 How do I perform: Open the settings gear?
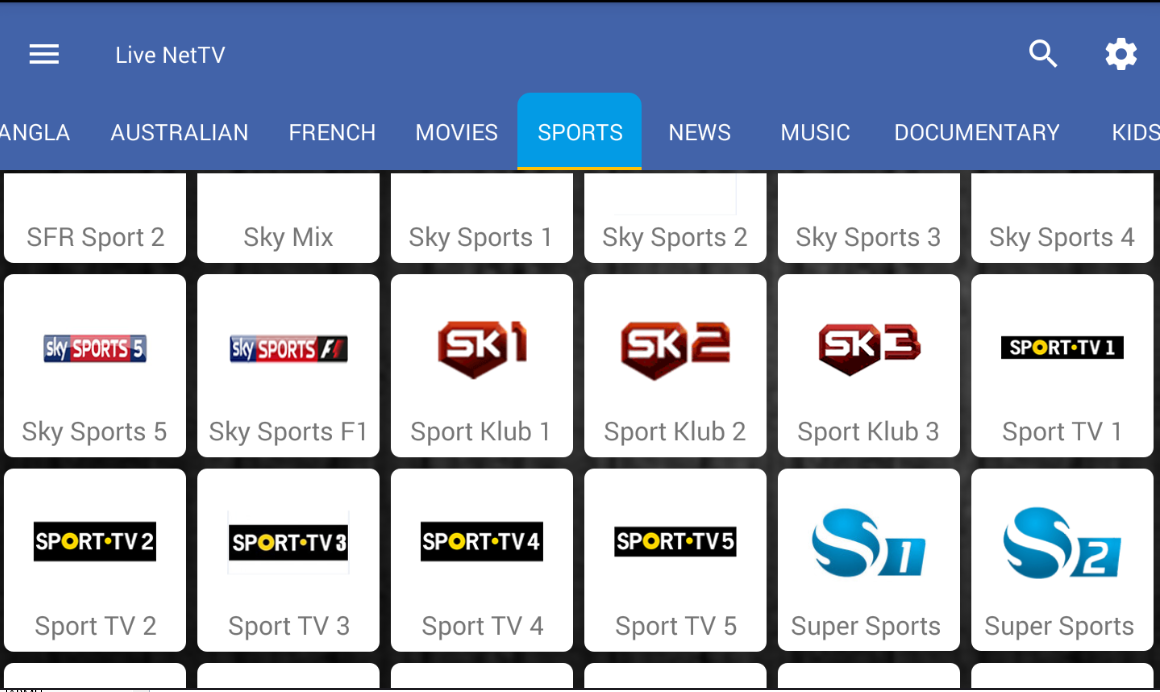click(x=1120, y=54)
